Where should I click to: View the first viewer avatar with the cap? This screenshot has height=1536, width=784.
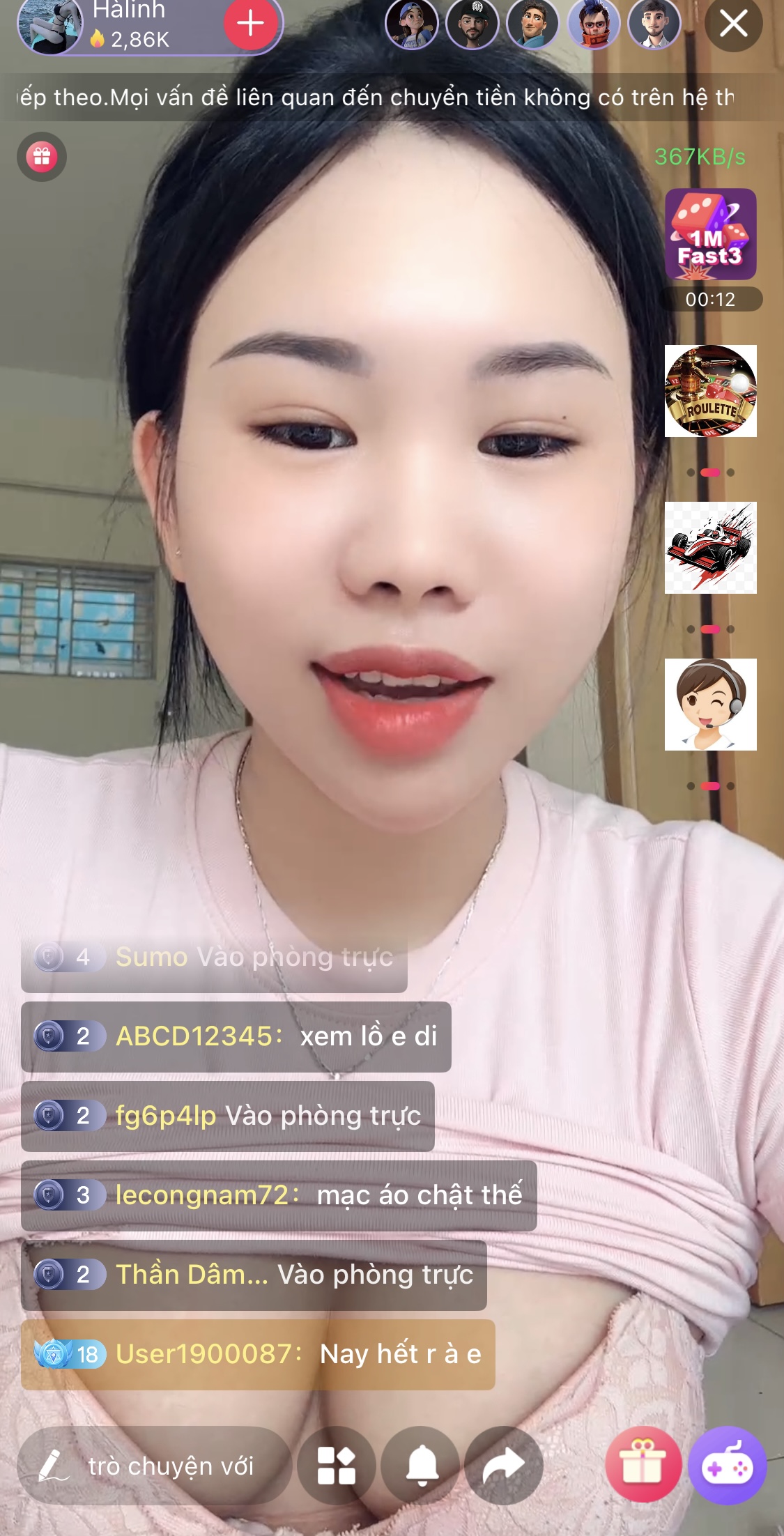click(x=412, y=24)
